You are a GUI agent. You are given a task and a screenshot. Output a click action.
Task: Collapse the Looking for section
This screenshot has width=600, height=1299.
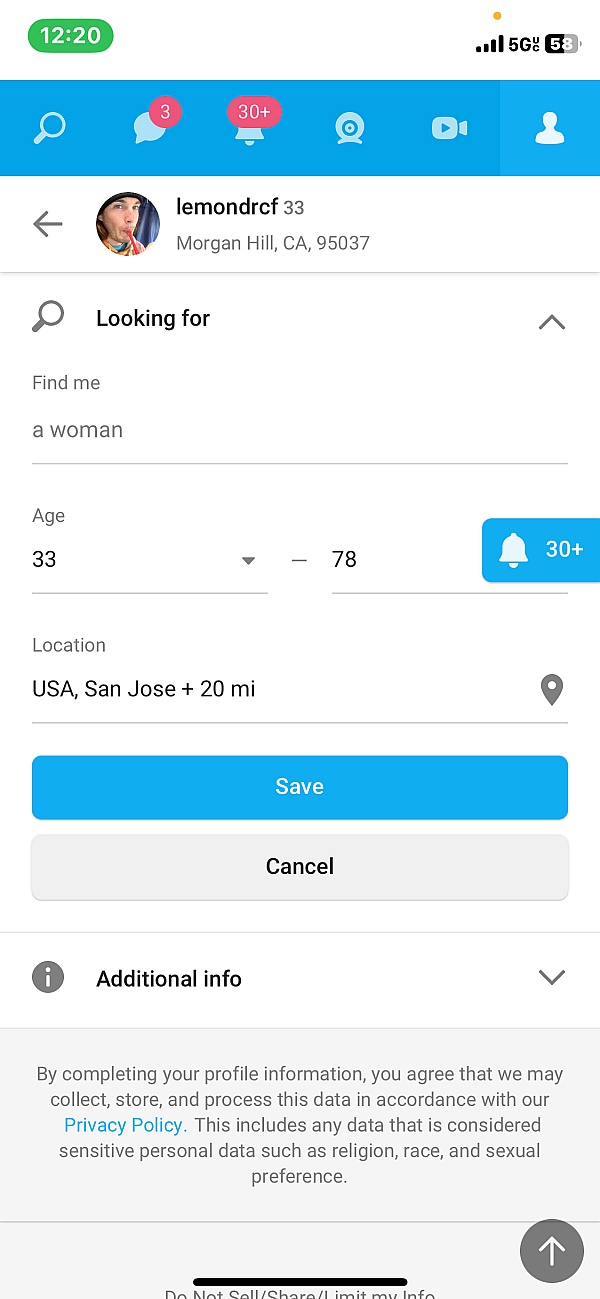coord(552,322)
